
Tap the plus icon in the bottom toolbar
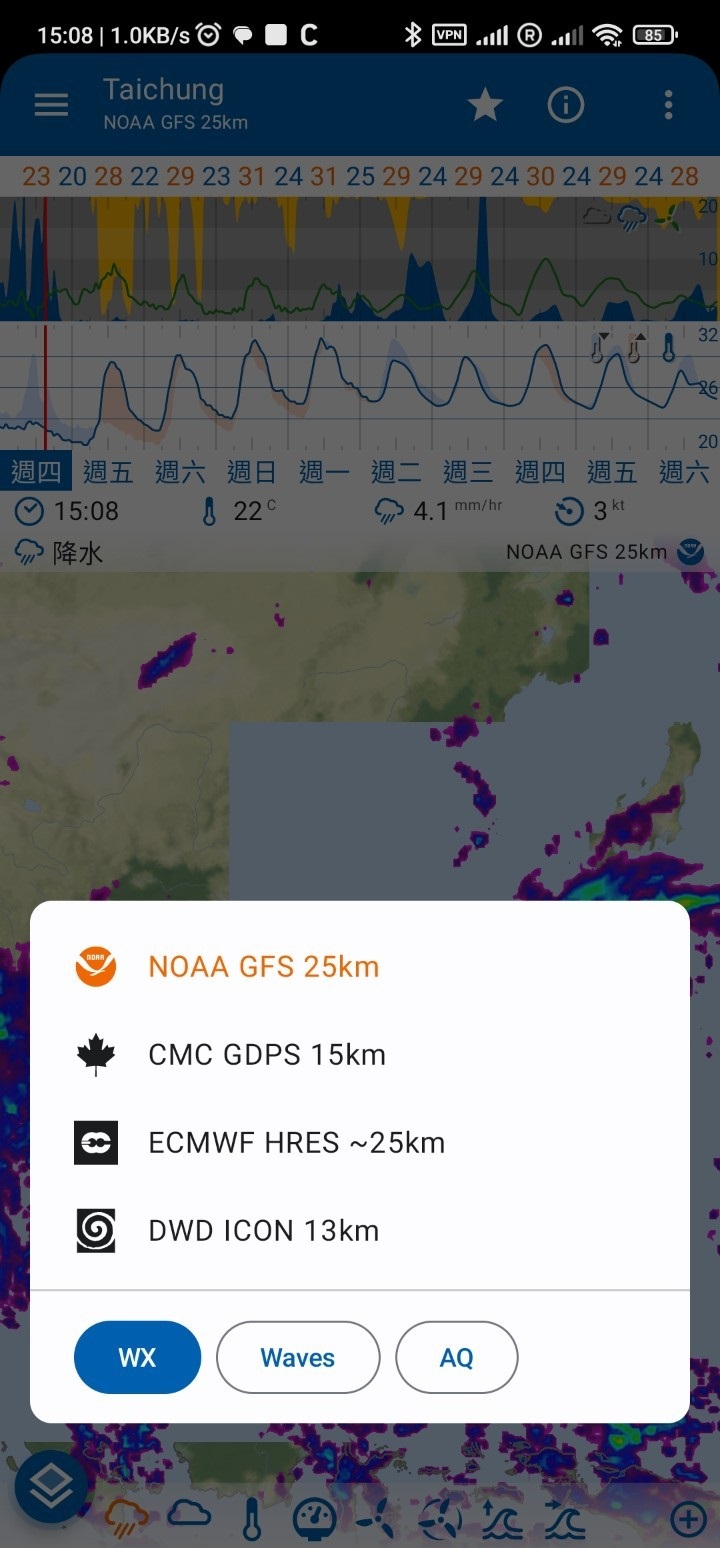688,1520
